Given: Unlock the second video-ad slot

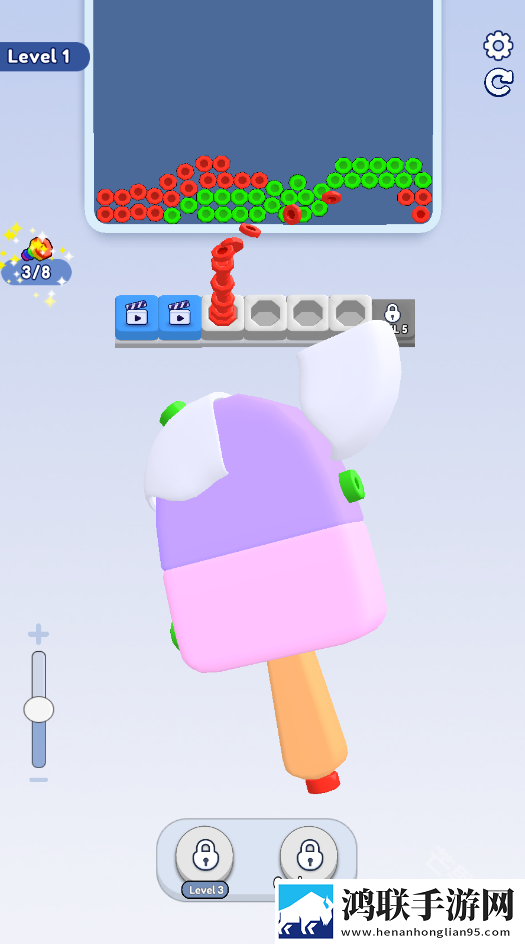Looking at the screenshot, I should tap(179, 316).
